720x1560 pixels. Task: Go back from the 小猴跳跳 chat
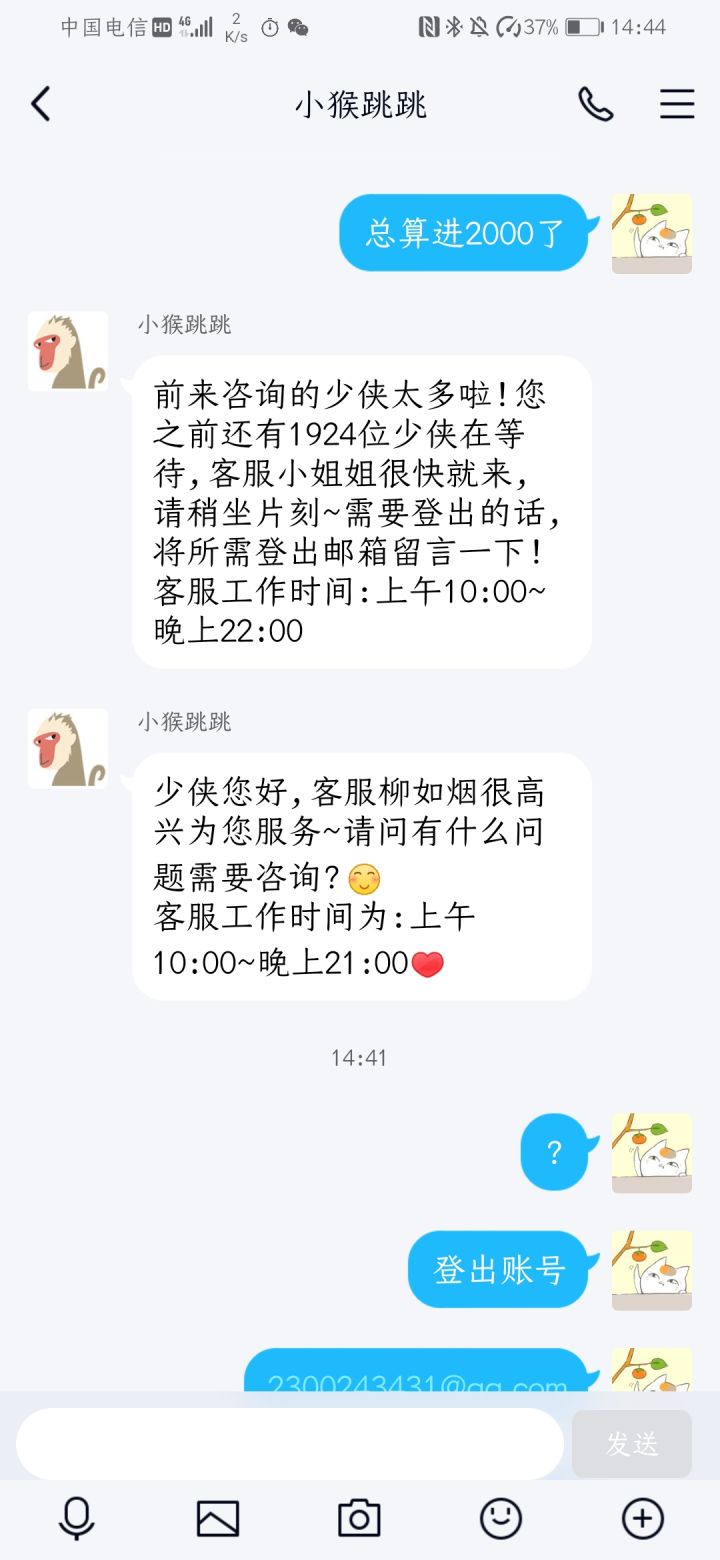coord(40,104)
